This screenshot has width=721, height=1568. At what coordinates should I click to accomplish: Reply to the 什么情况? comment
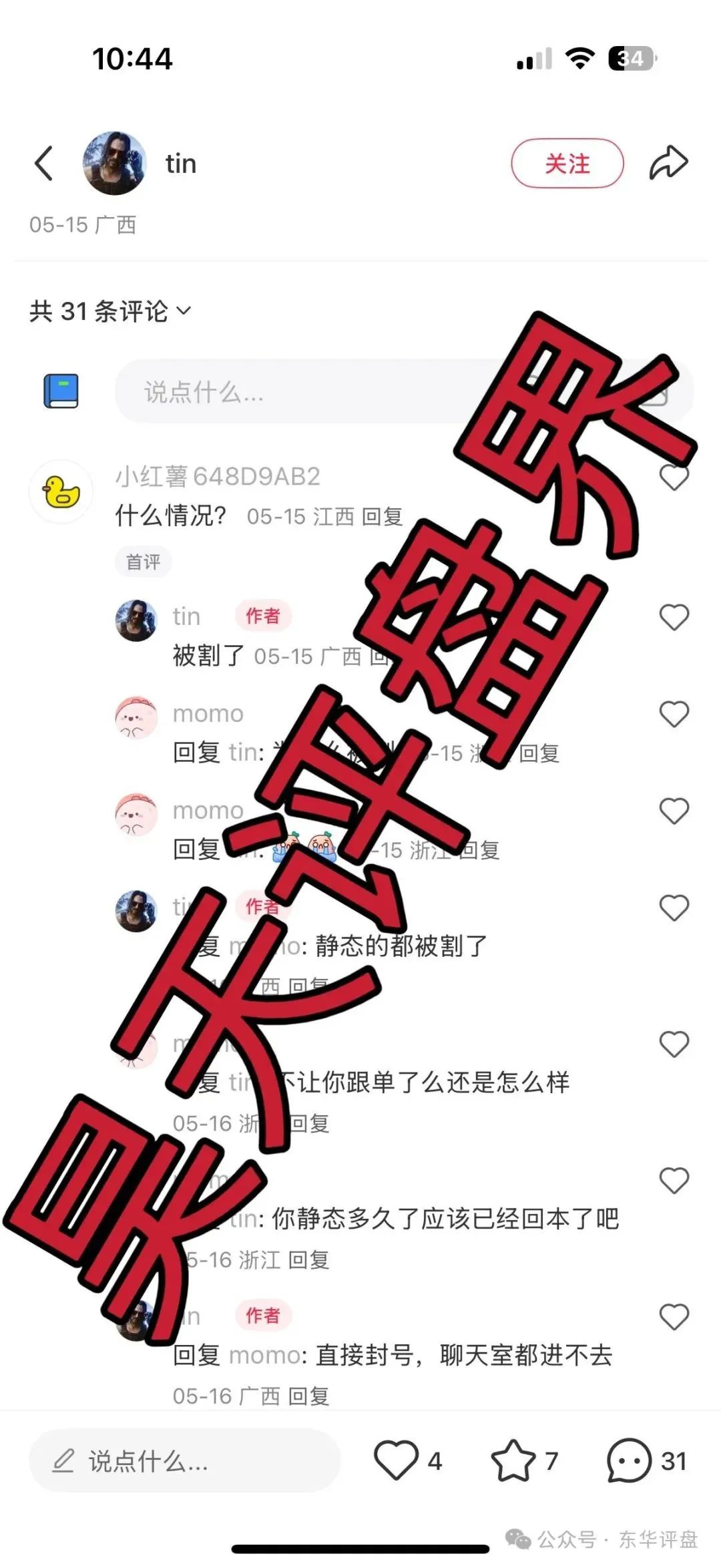(382, 516)
